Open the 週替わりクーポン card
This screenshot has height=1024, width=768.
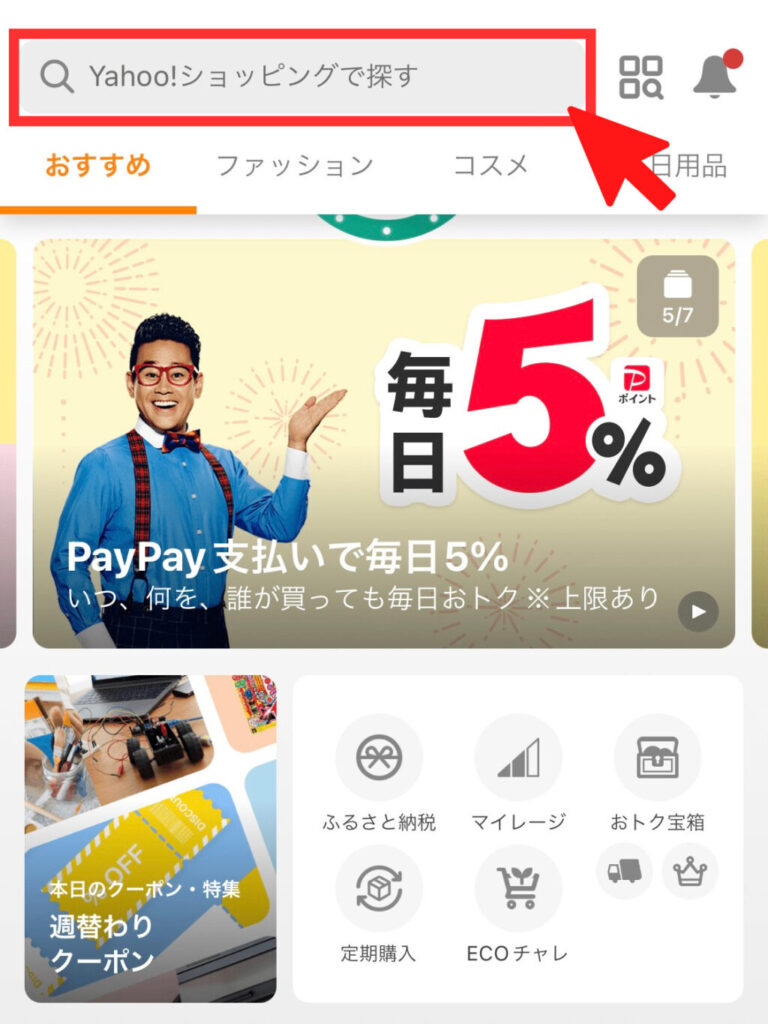[x=150, y=838]
